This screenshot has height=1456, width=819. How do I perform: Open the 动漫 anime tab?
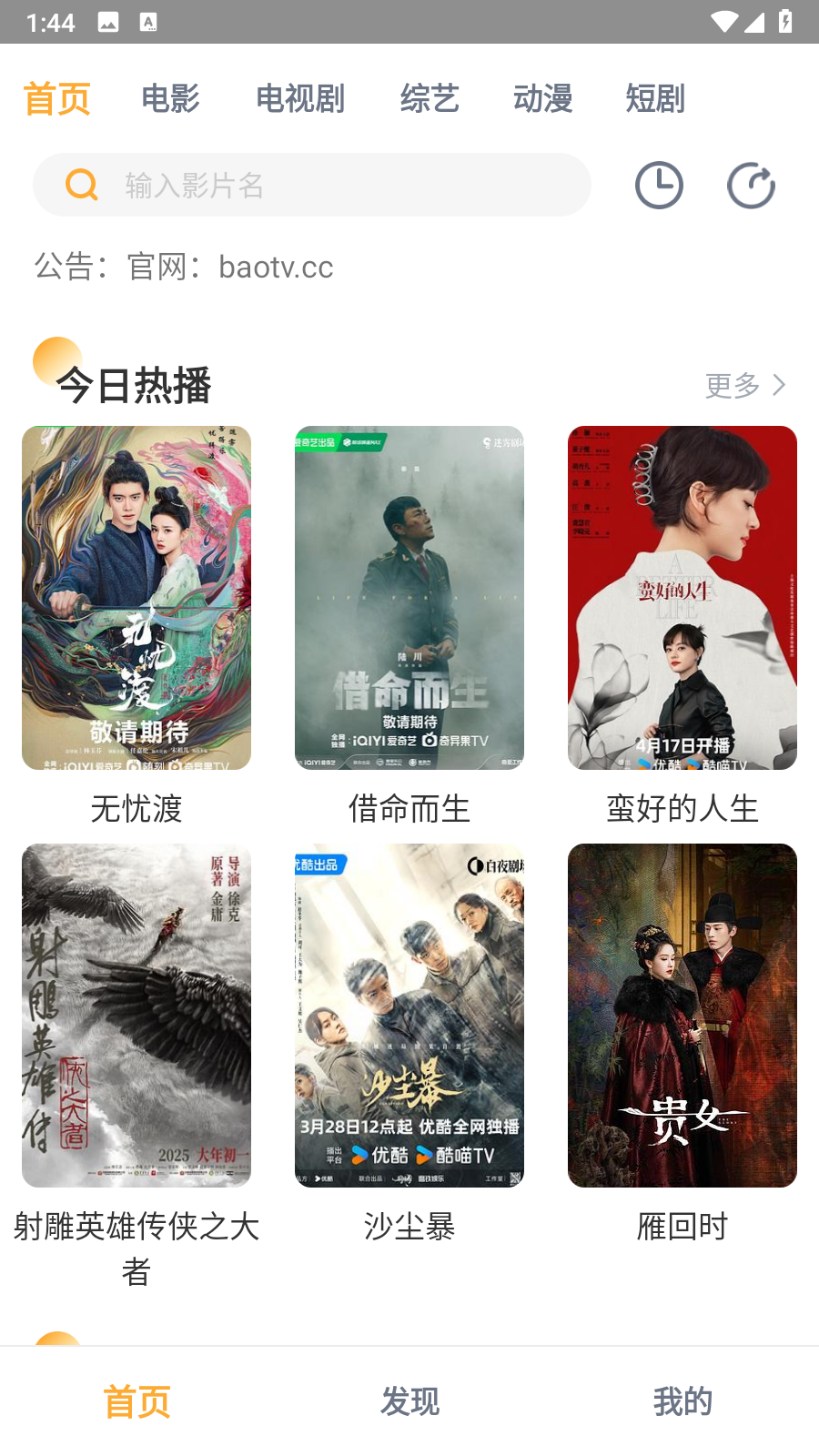[x=543, y=98]
